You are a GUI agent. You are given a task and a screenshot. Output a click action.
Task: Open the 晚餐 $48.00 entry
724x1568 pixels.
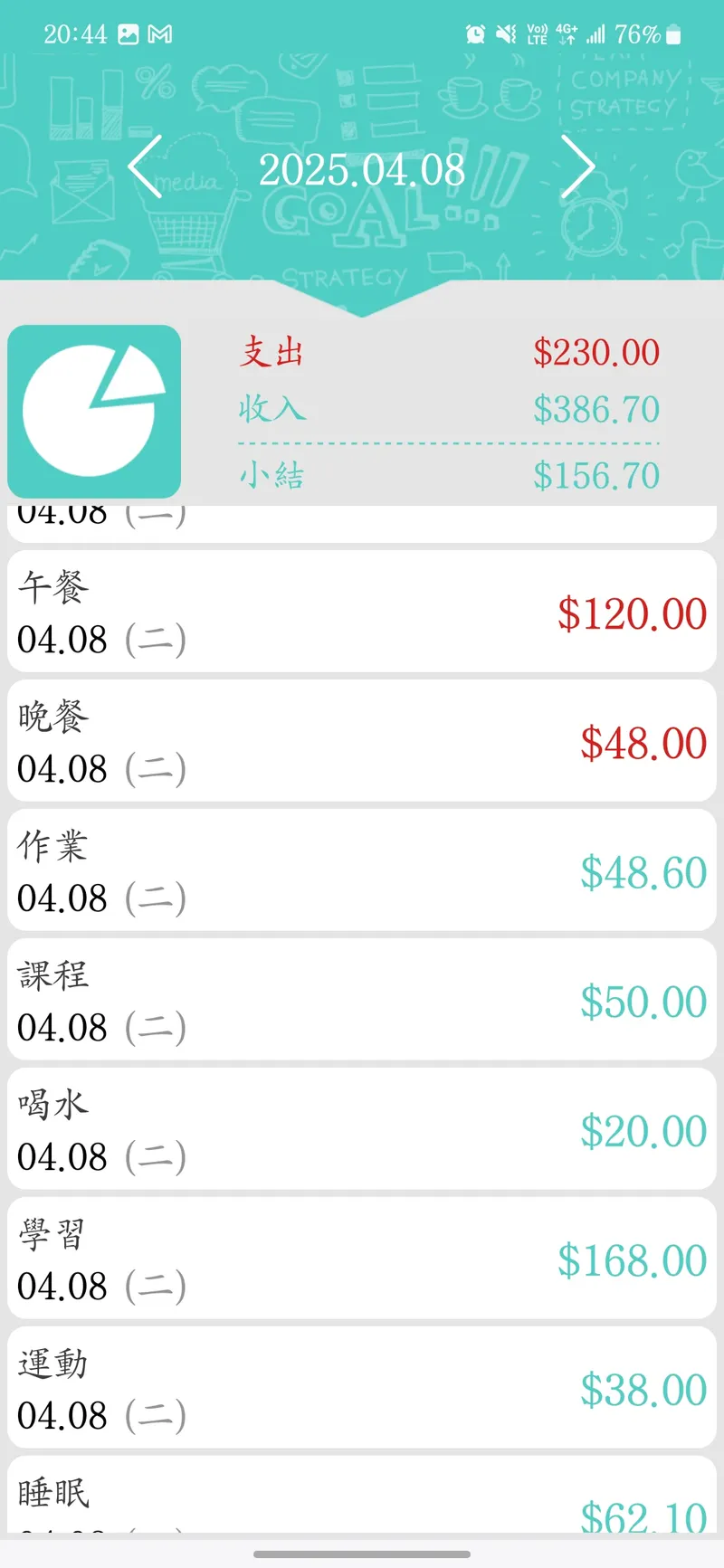point(362,741)
